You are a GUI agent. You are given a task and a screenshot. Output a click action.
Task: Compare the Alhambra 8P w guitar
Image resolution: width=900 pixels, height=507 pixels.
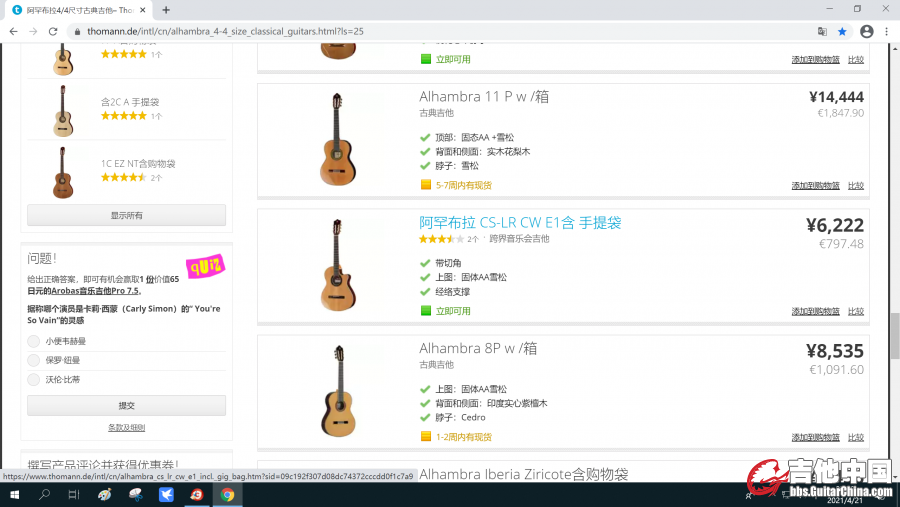[855, 437]
